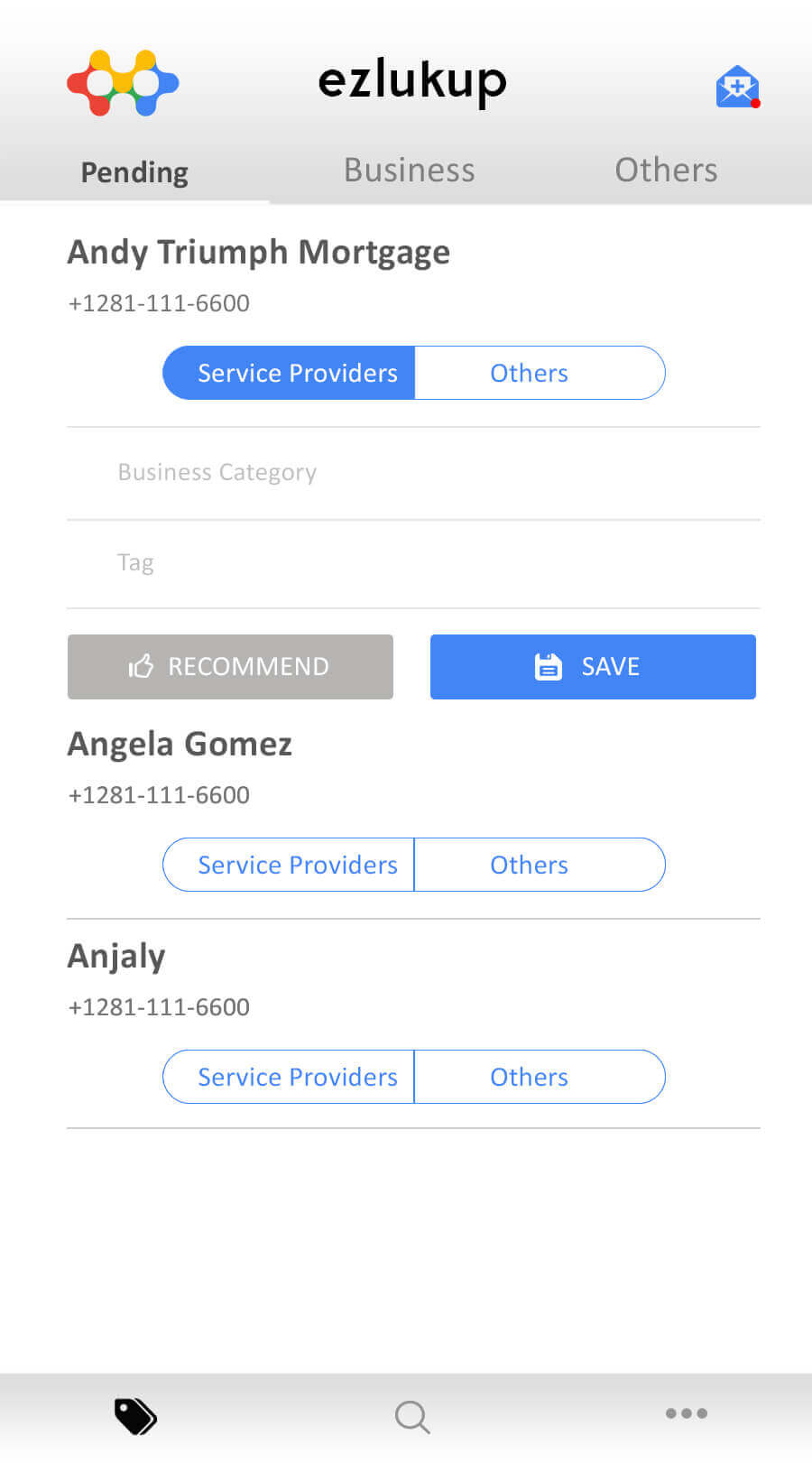Select Service Providers for Andy Triumph Mortgage

[289, 373]
